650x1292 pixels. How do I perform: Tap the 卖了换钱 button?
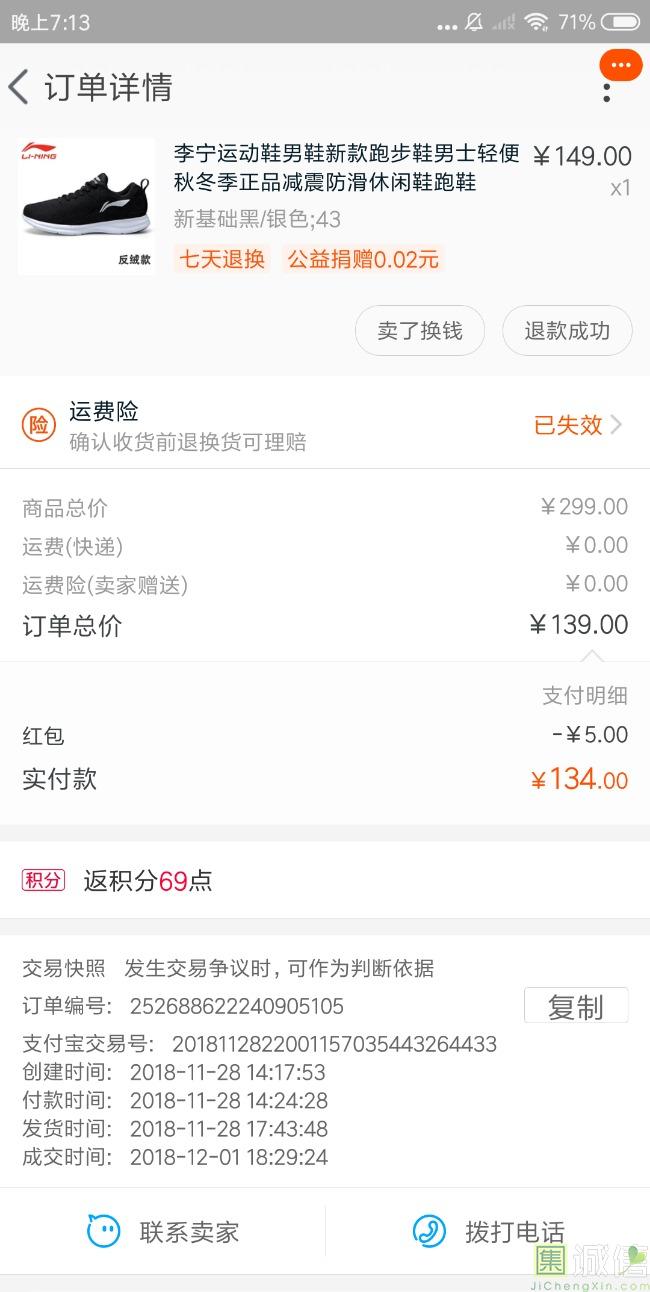click(420, 331)
